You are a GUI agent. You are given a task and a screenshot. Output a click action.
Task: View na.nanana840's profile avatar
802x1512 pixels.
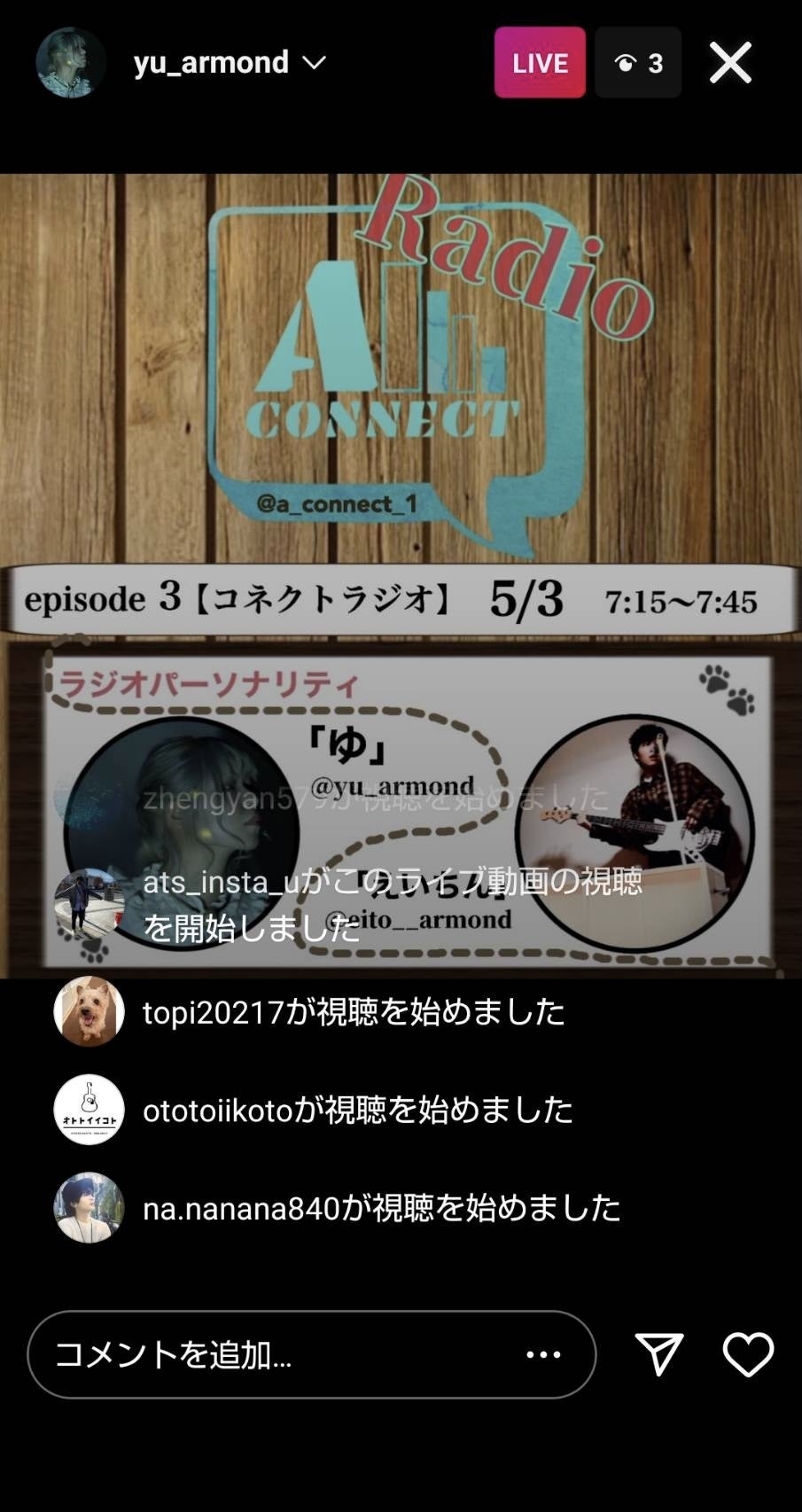pos(89,1207)
